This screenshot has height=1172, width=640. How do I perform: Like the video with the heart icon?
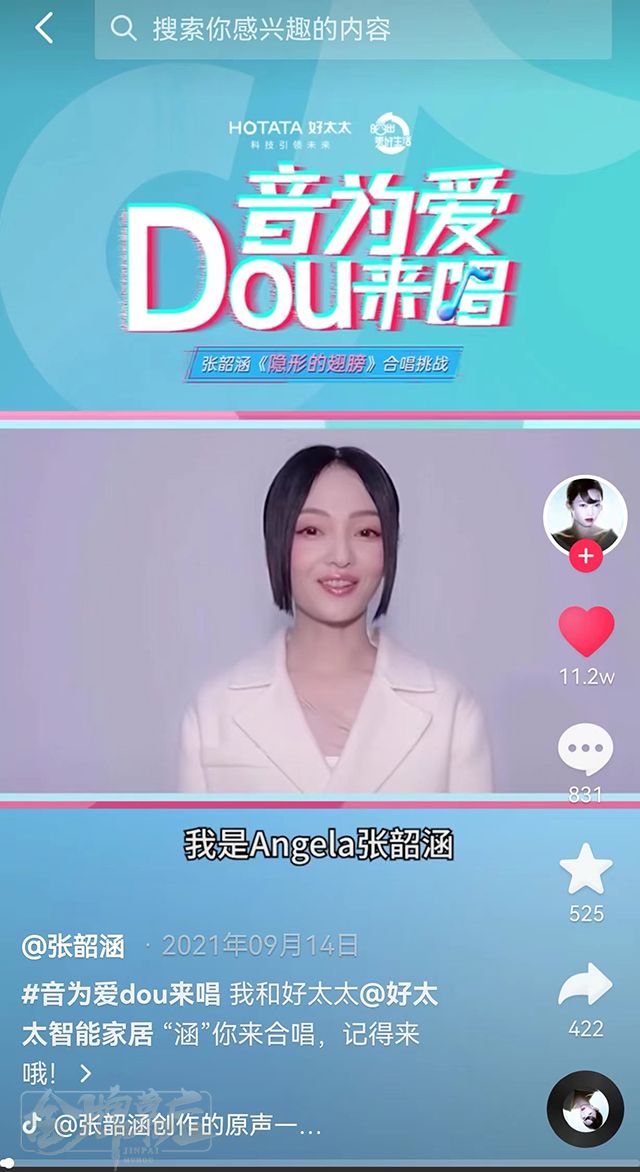pos(586,632)
